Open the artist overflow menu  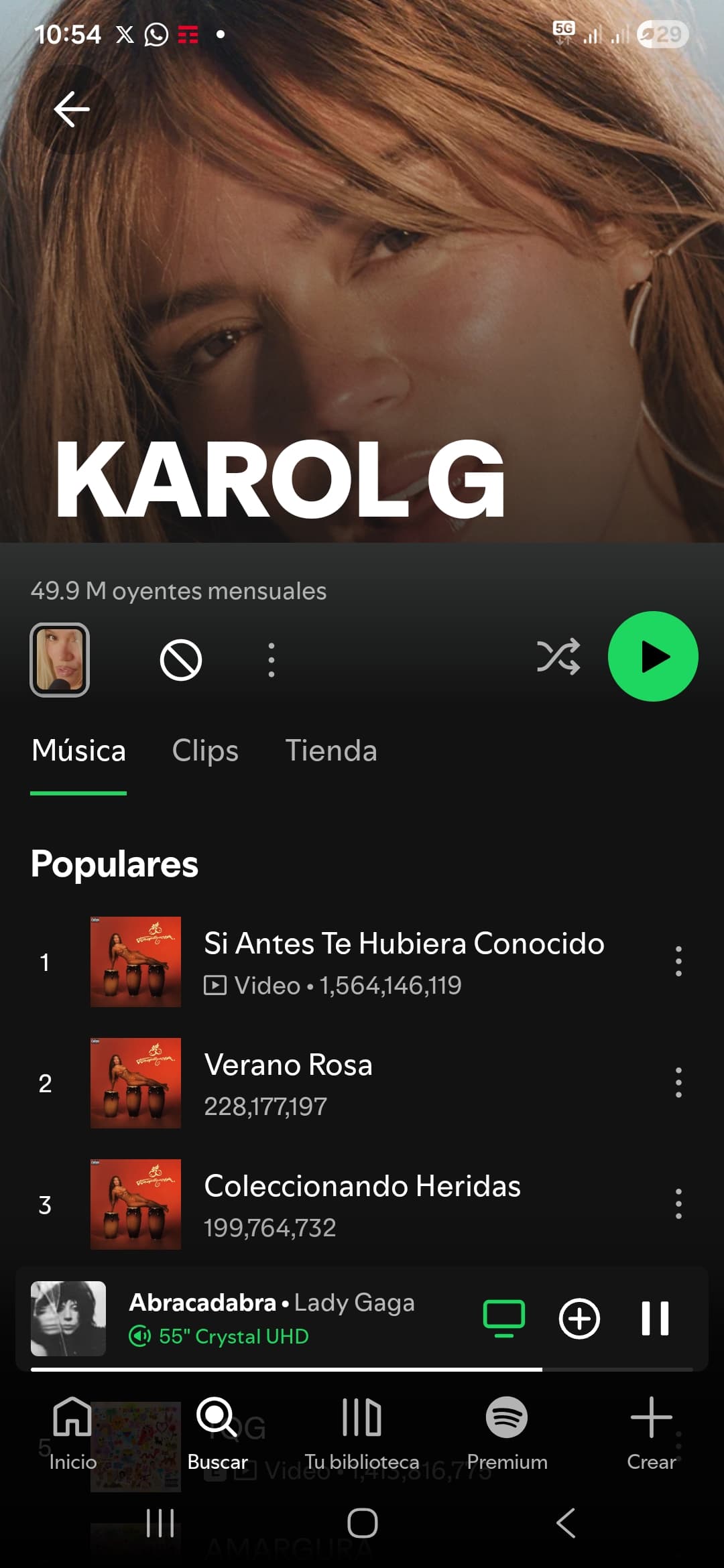tap(271, 660)
